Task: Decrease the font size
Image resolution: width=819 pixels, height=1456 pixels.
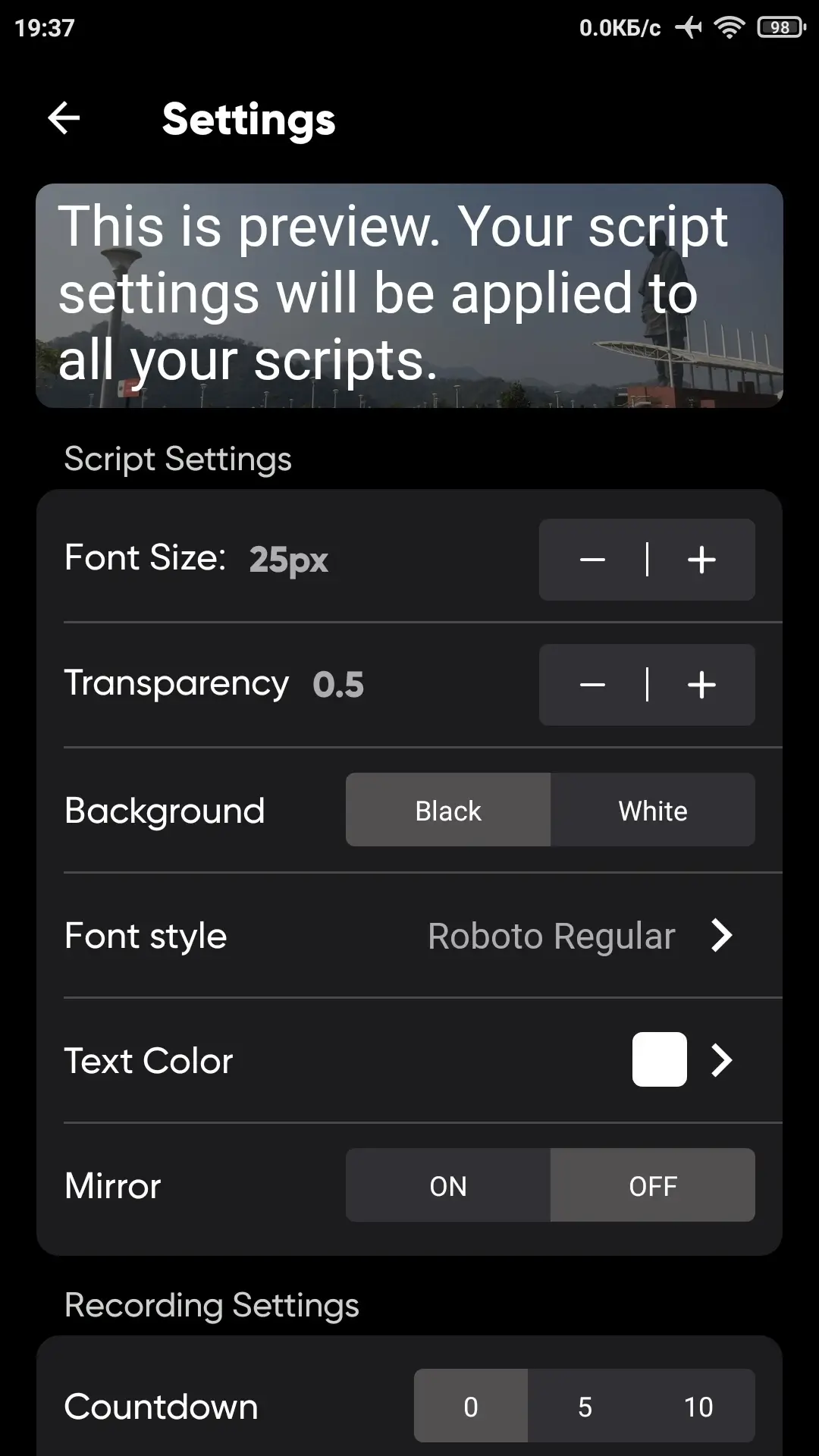Action: click(592, 560)
